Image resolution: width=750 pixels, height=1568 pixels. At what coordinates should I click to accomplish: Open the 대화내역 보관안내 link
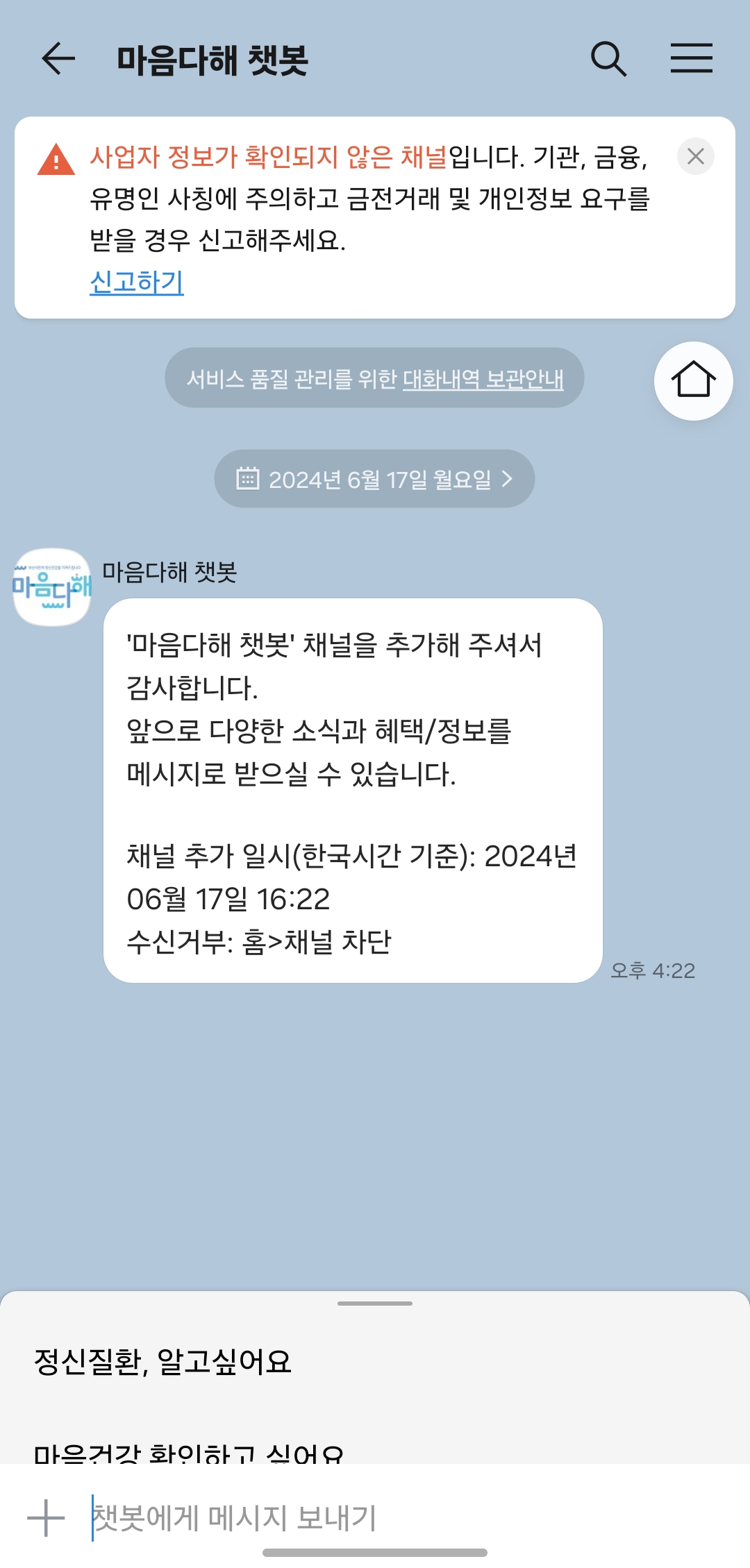[x=483, y=379]
